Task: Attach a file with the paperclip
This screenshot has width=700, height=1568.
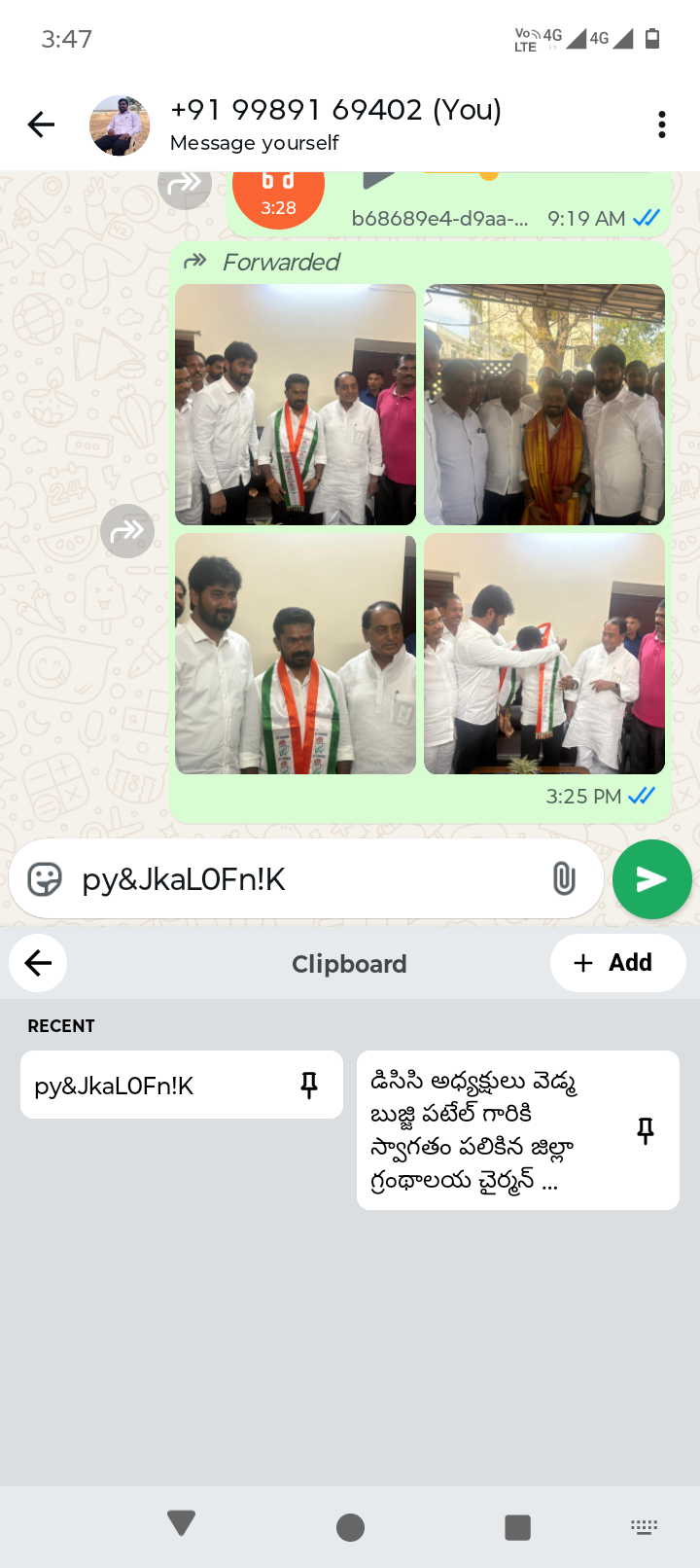Action: point(564,878)
